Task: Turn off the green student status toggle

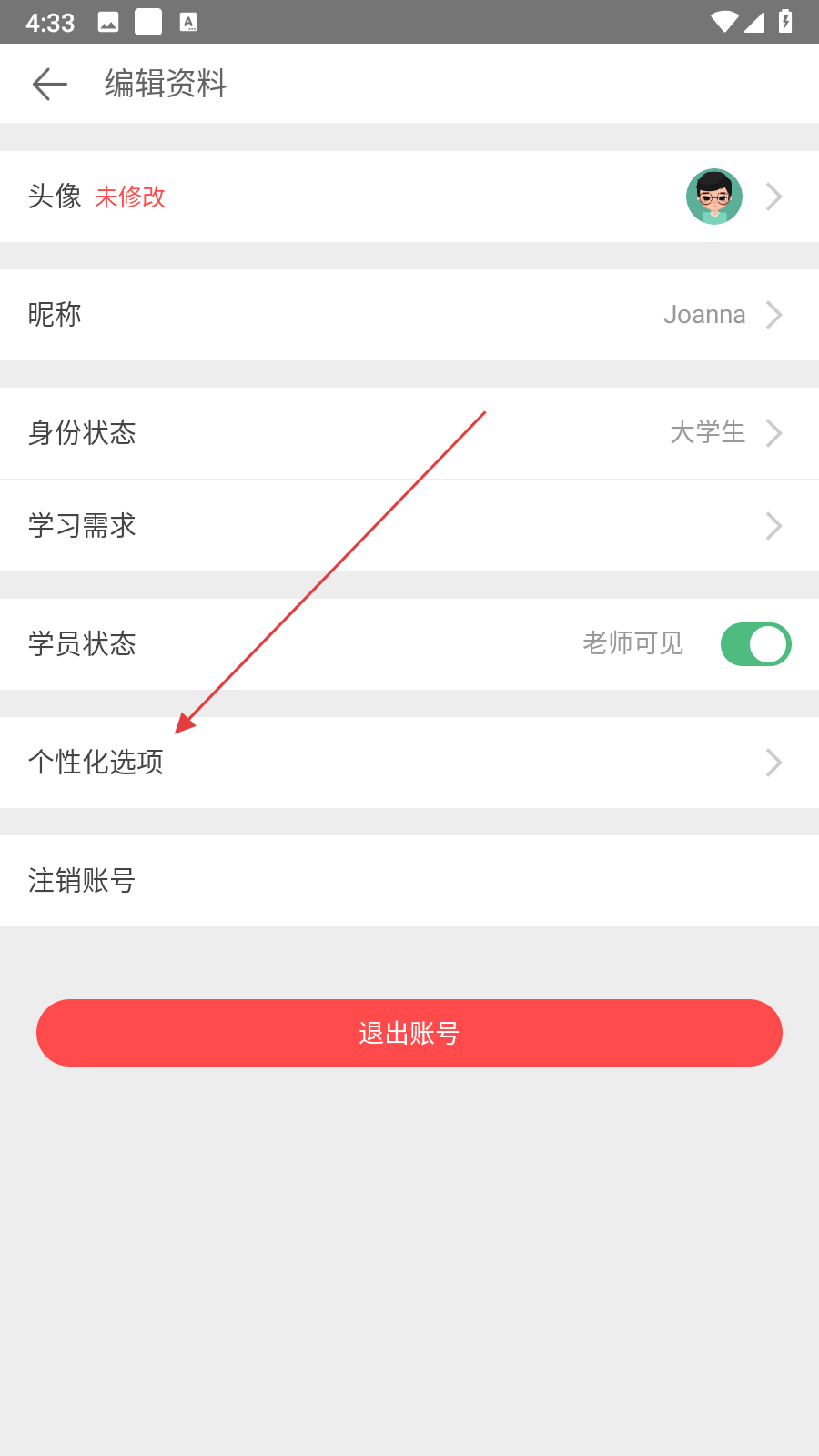Action: click(x=755, y=643)
